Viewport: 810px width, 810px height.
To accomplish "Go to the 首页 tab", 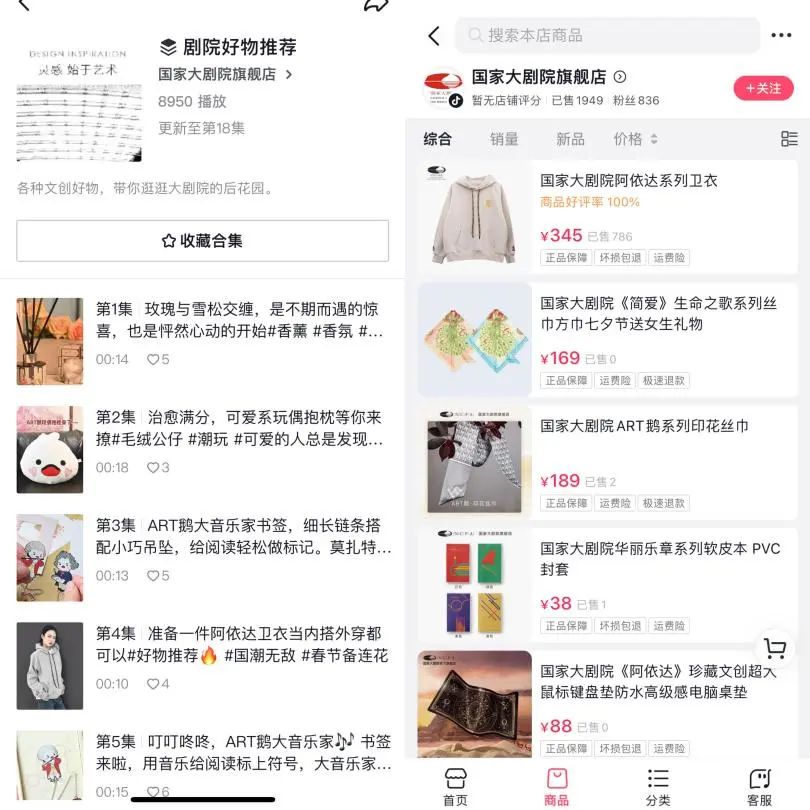I will (455, 787).
